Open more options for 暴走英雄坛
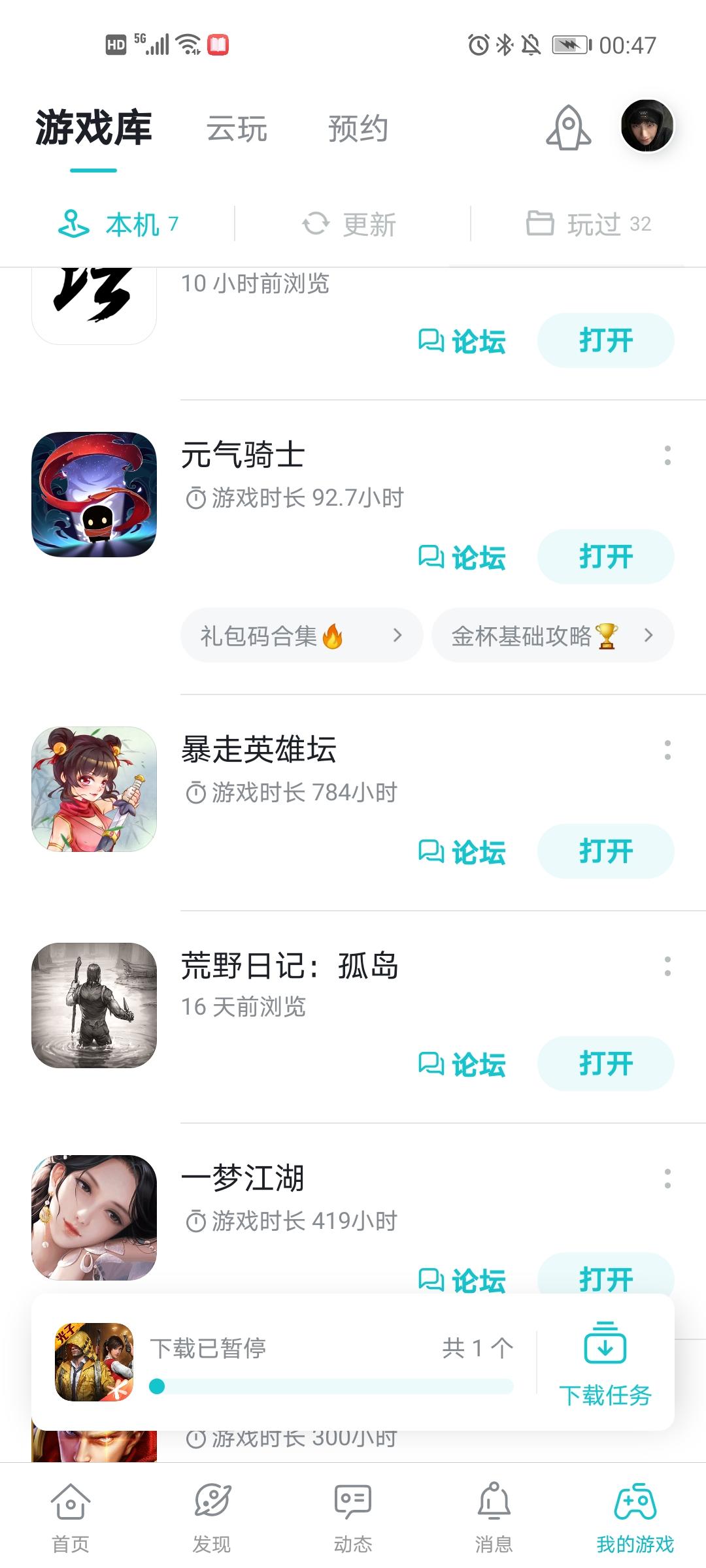Viewport: 706px width, 1568px height. click(667, 750)
